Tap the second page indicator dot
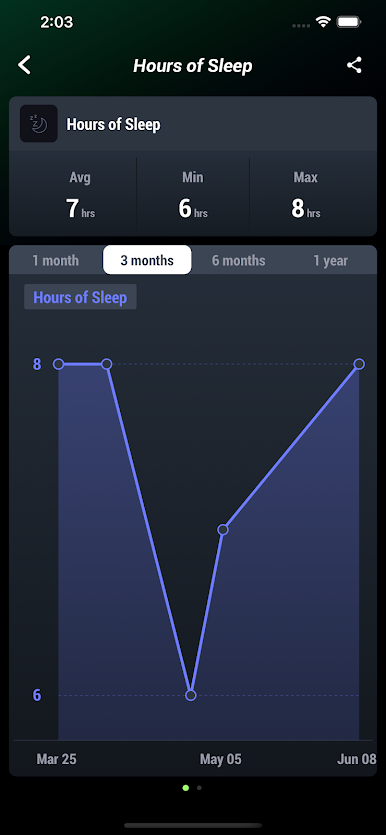This screenshot has width=386, height=835. click(199, 788)
